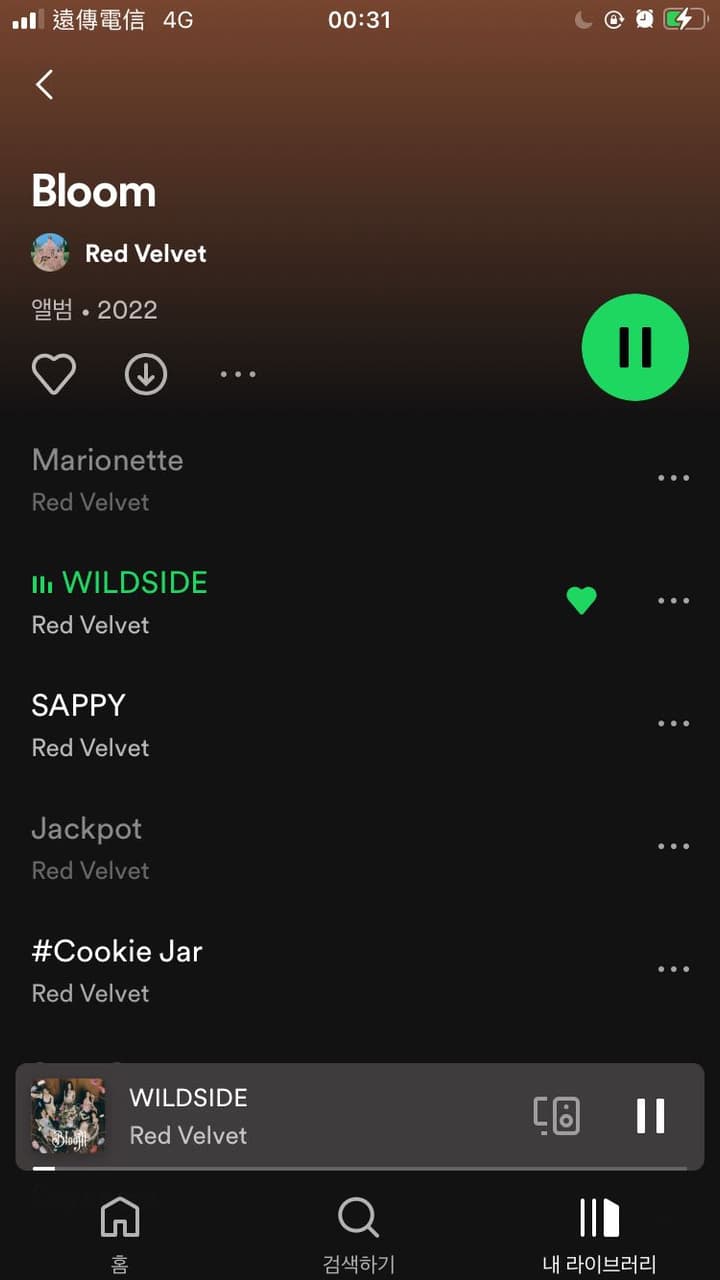Screen dimensions: 720x1280
Task: Pause playback with the large green button
Action: [x=635, y=347]
